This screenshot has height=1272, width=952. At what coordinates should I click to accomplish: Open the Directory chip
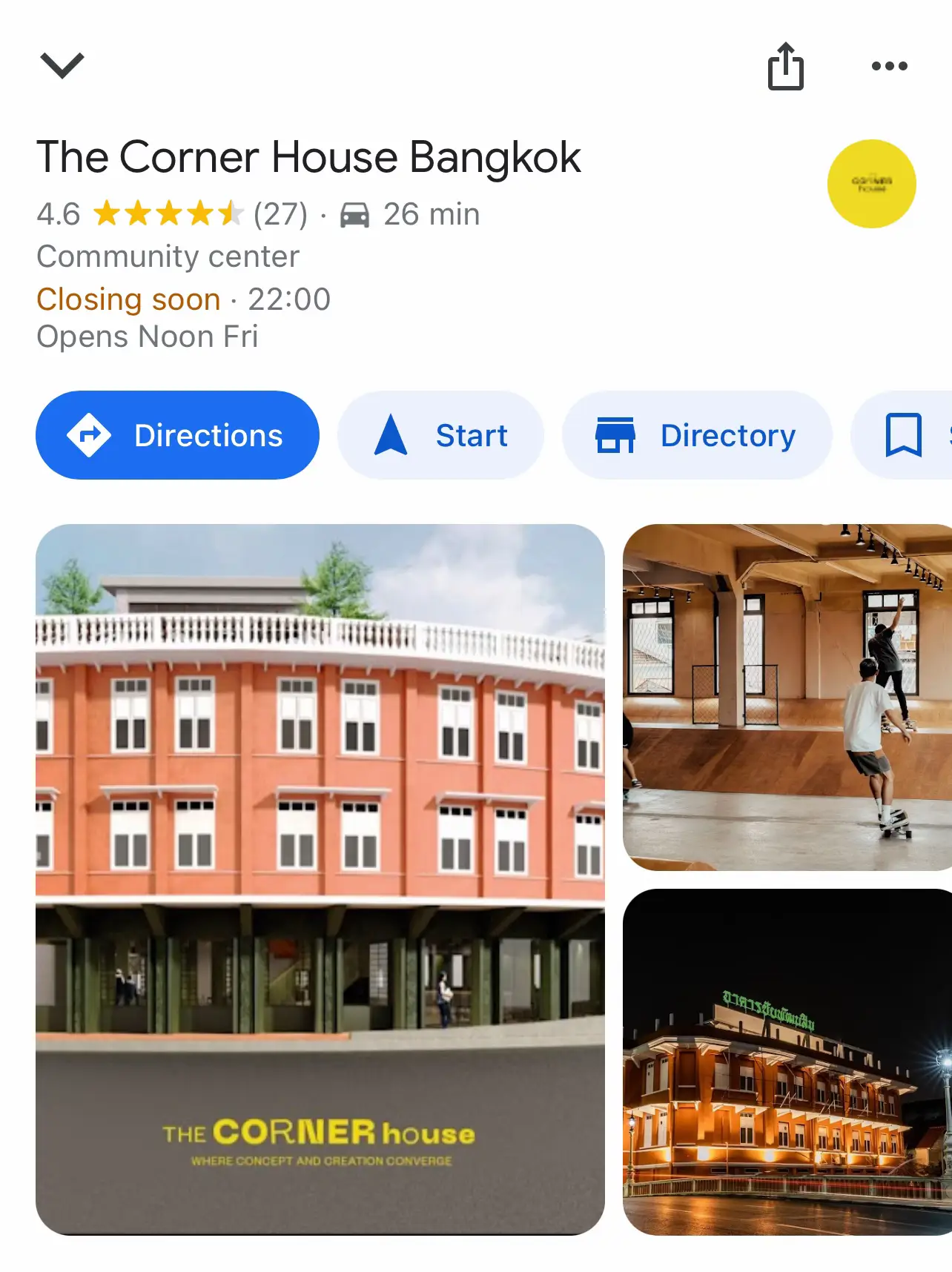696,435
